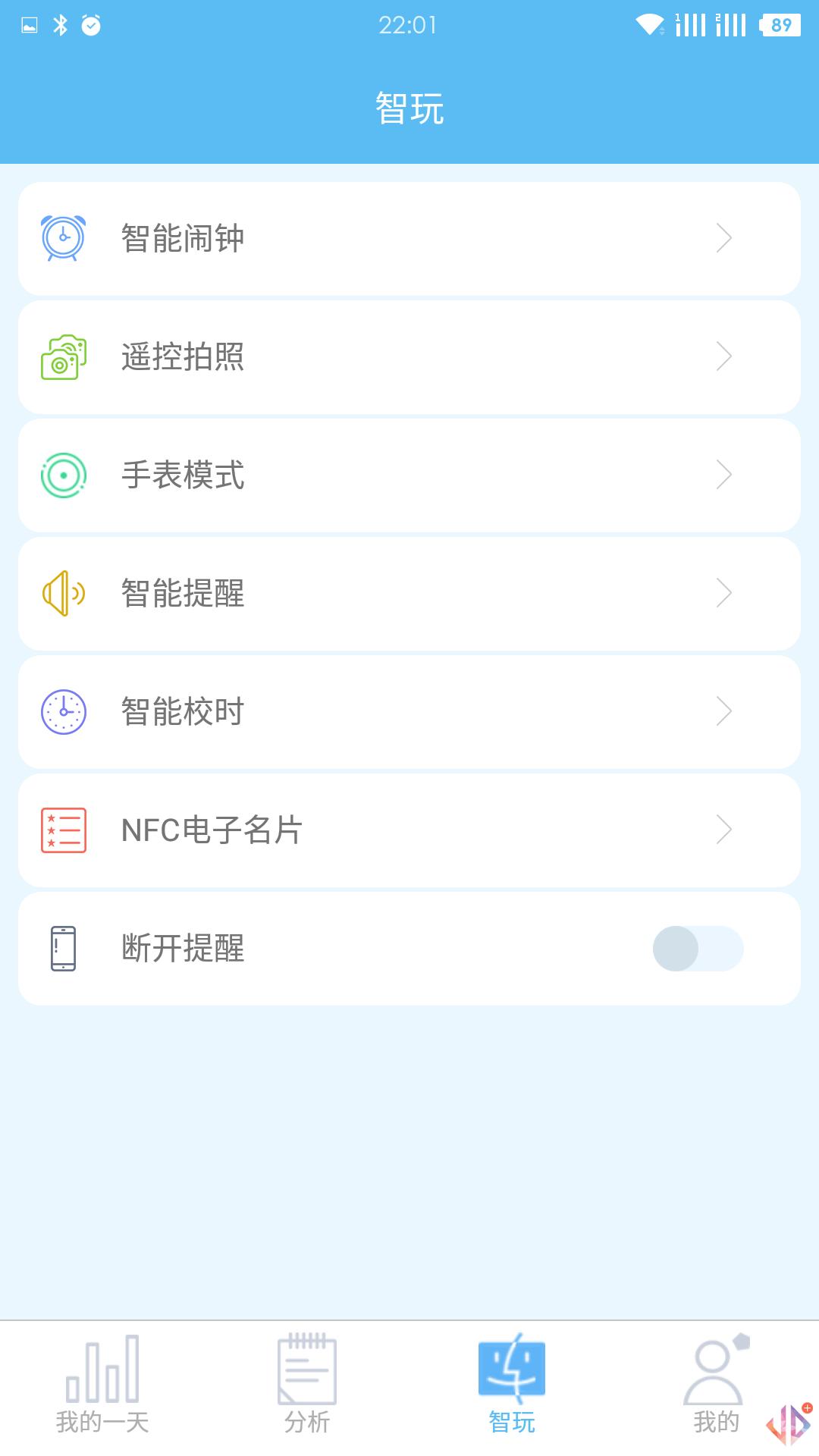Select the purple clock icon for time calibration
This screenshot has height=1456, width=819.
pyautogui.click(x=63, y=711)
